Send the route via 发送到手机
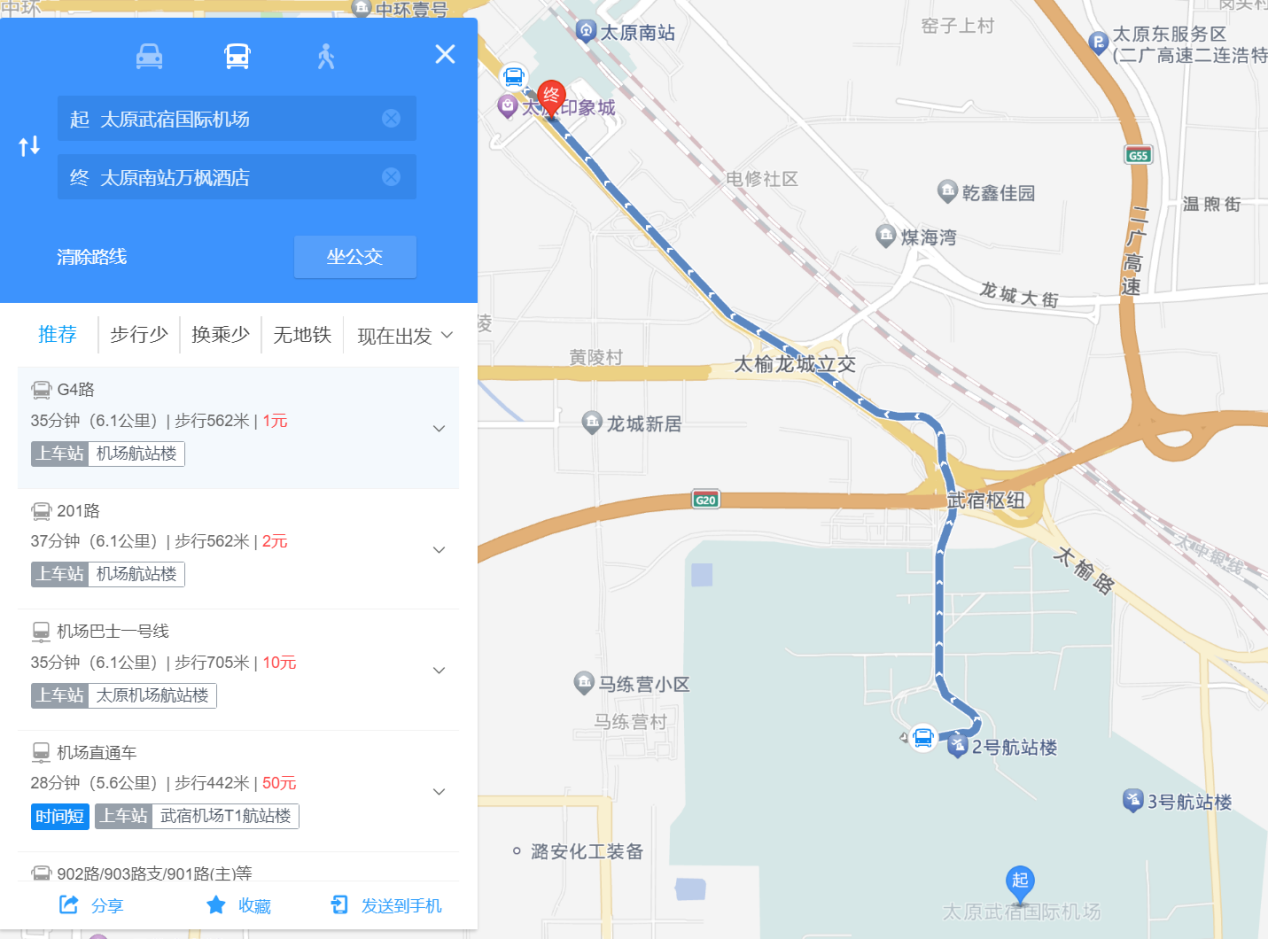This screenshot has width=1268, height=939. (x=386, y=906)
